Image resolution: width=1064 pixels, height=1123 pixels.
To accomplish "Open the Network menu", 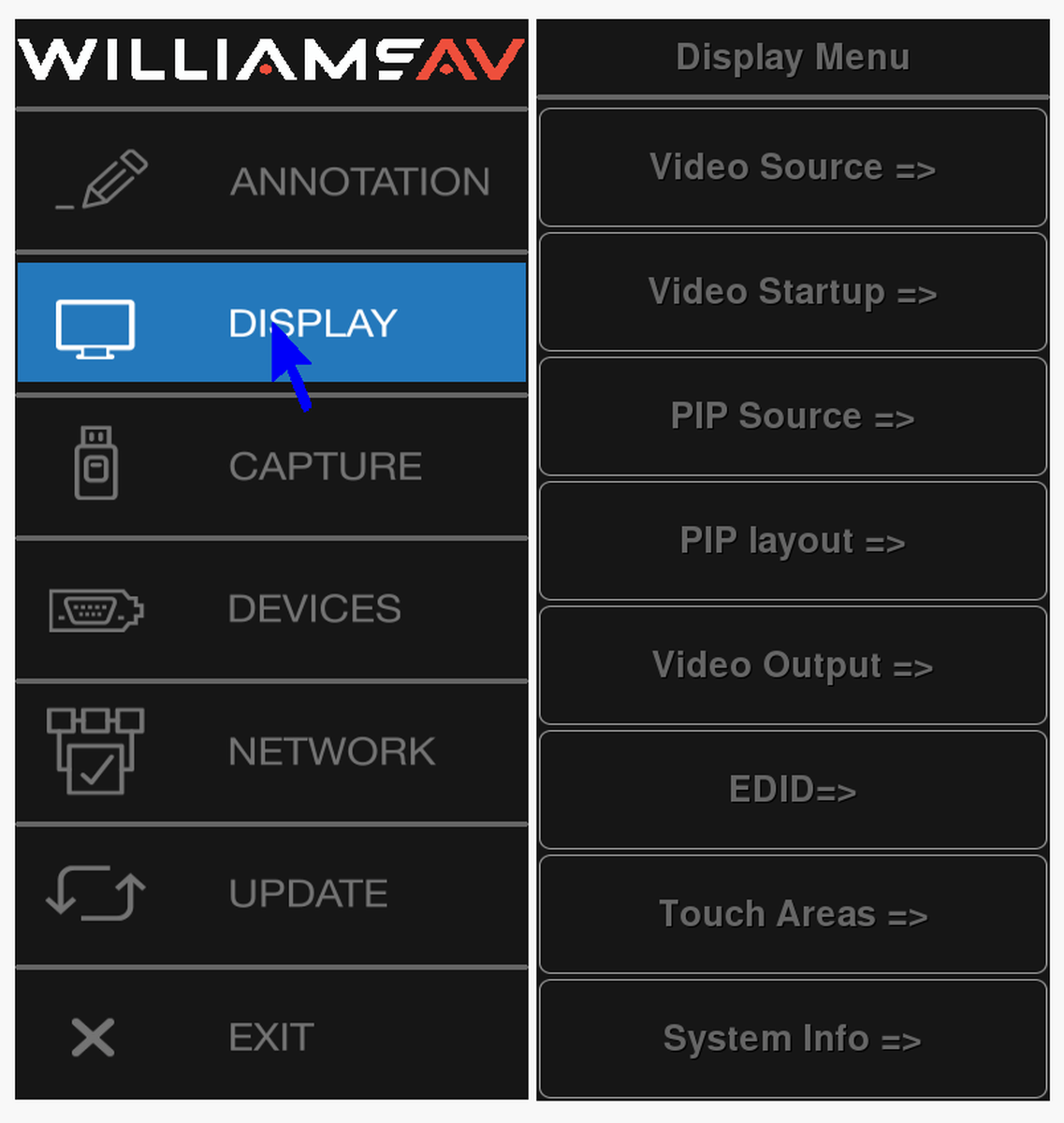I will click(x=271, y=751).
